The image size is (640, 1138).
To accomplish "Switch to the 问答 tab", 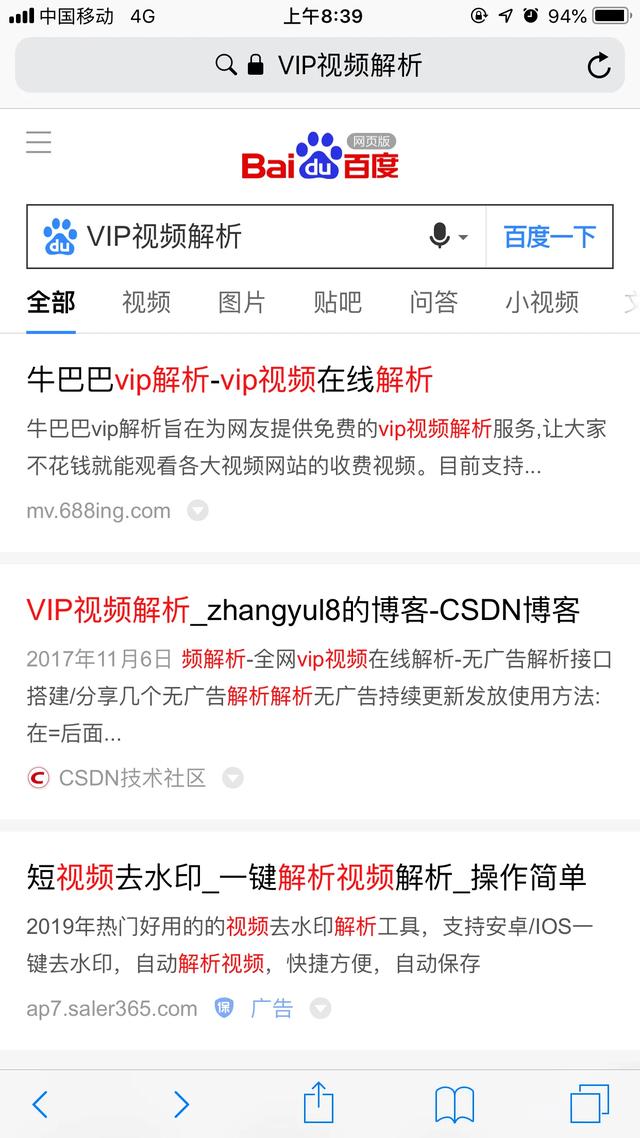I will (x=434, y=302).
